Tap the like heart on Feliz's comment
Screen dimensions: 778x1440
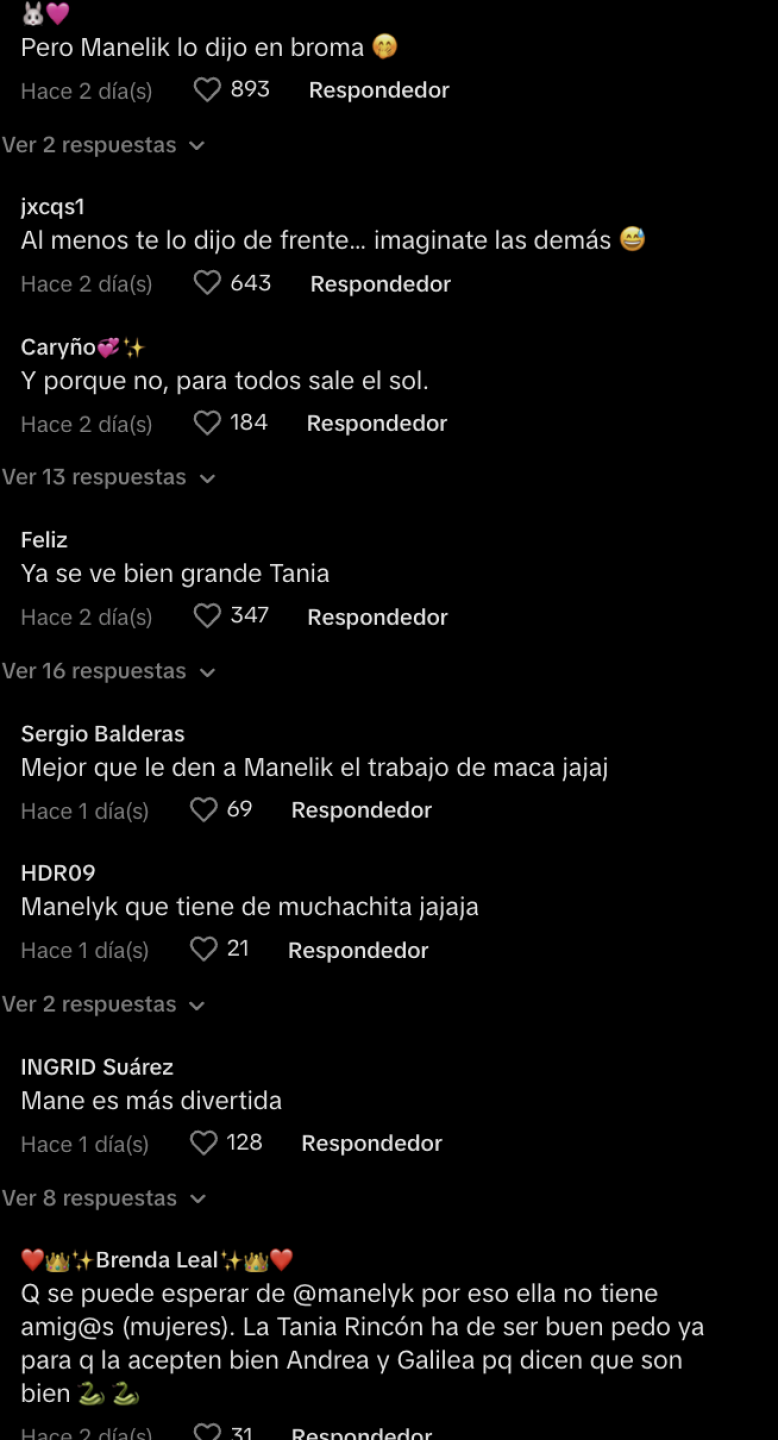pyautogui.click(x=206, y=617)
